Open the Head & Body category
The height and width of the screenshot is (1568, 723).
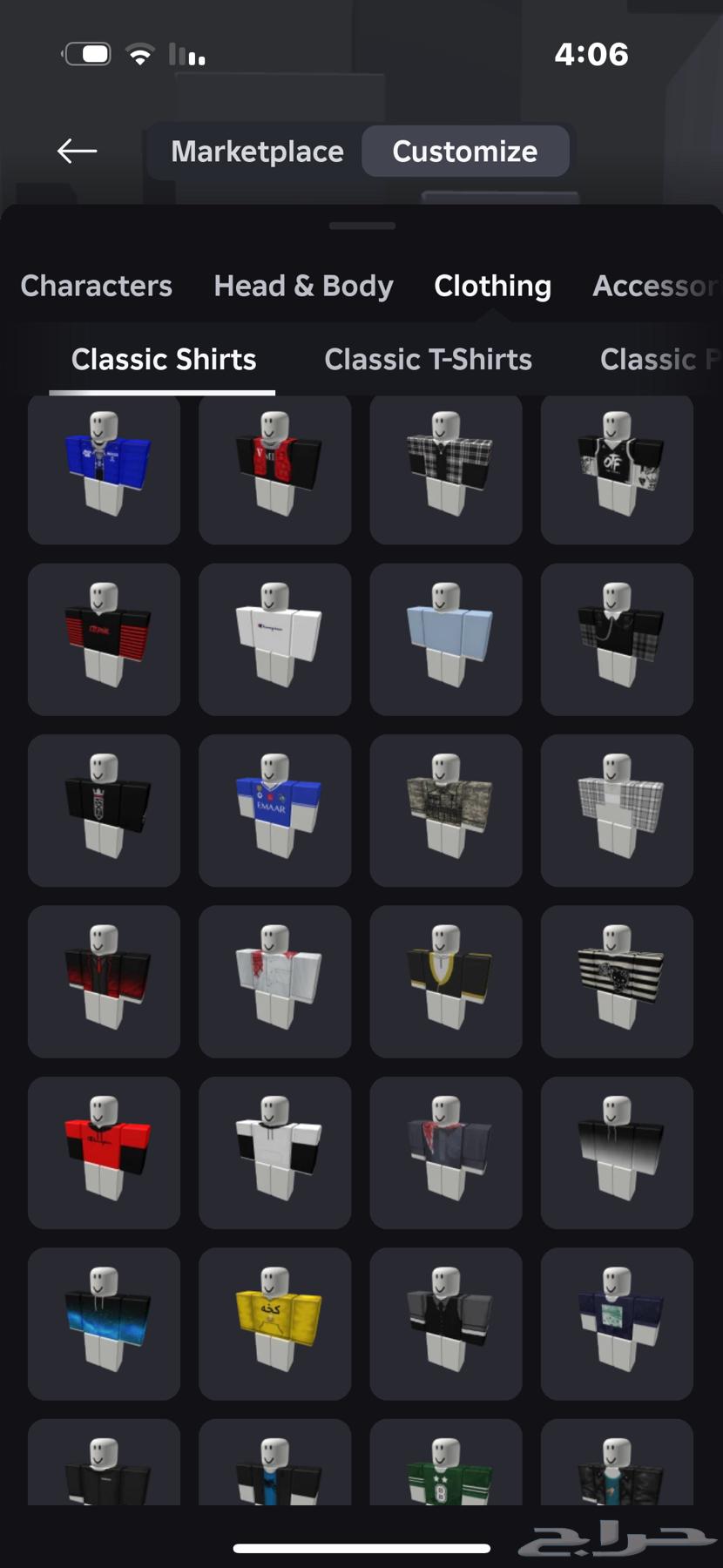click(x=303, y=286)
